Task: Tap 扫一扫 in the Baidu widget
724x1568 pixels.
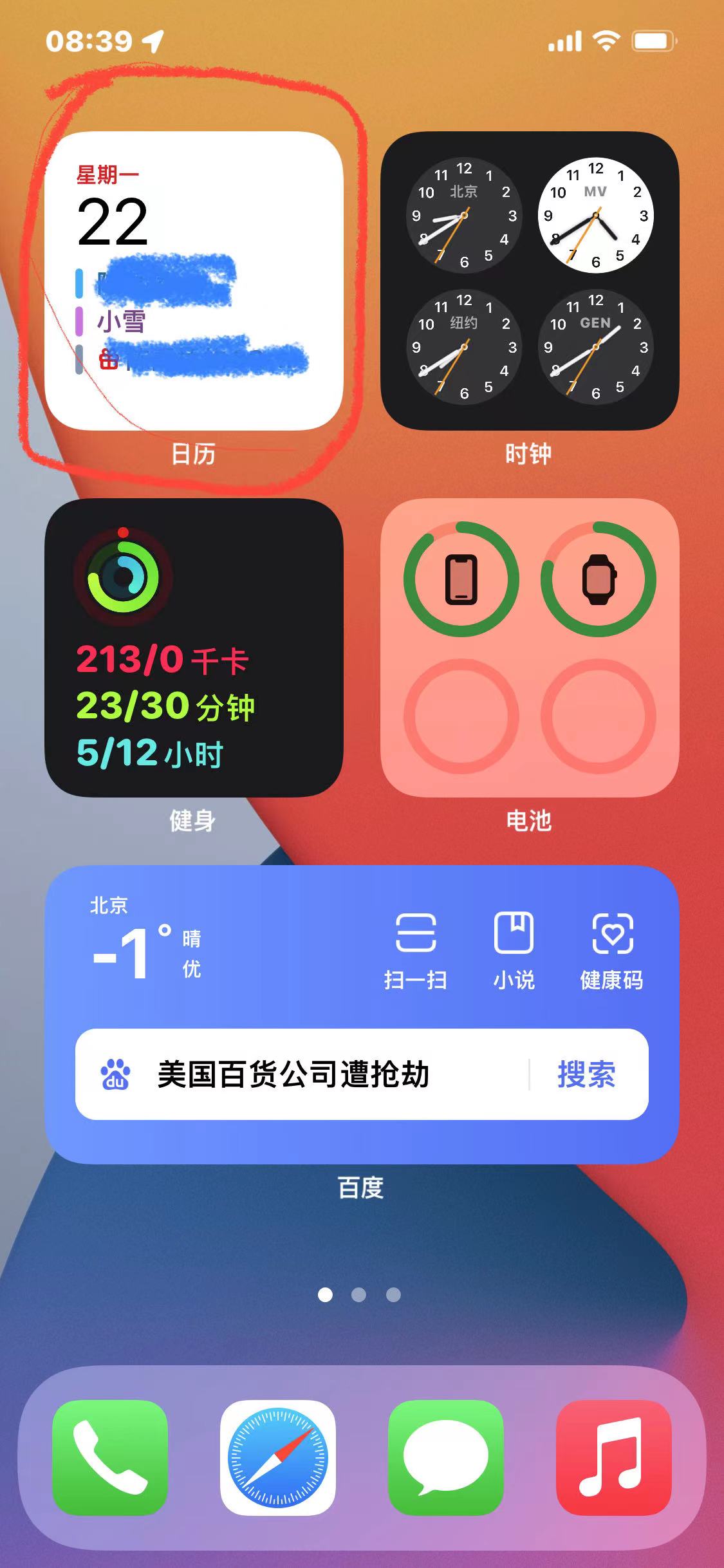Action: click(415, 949)
